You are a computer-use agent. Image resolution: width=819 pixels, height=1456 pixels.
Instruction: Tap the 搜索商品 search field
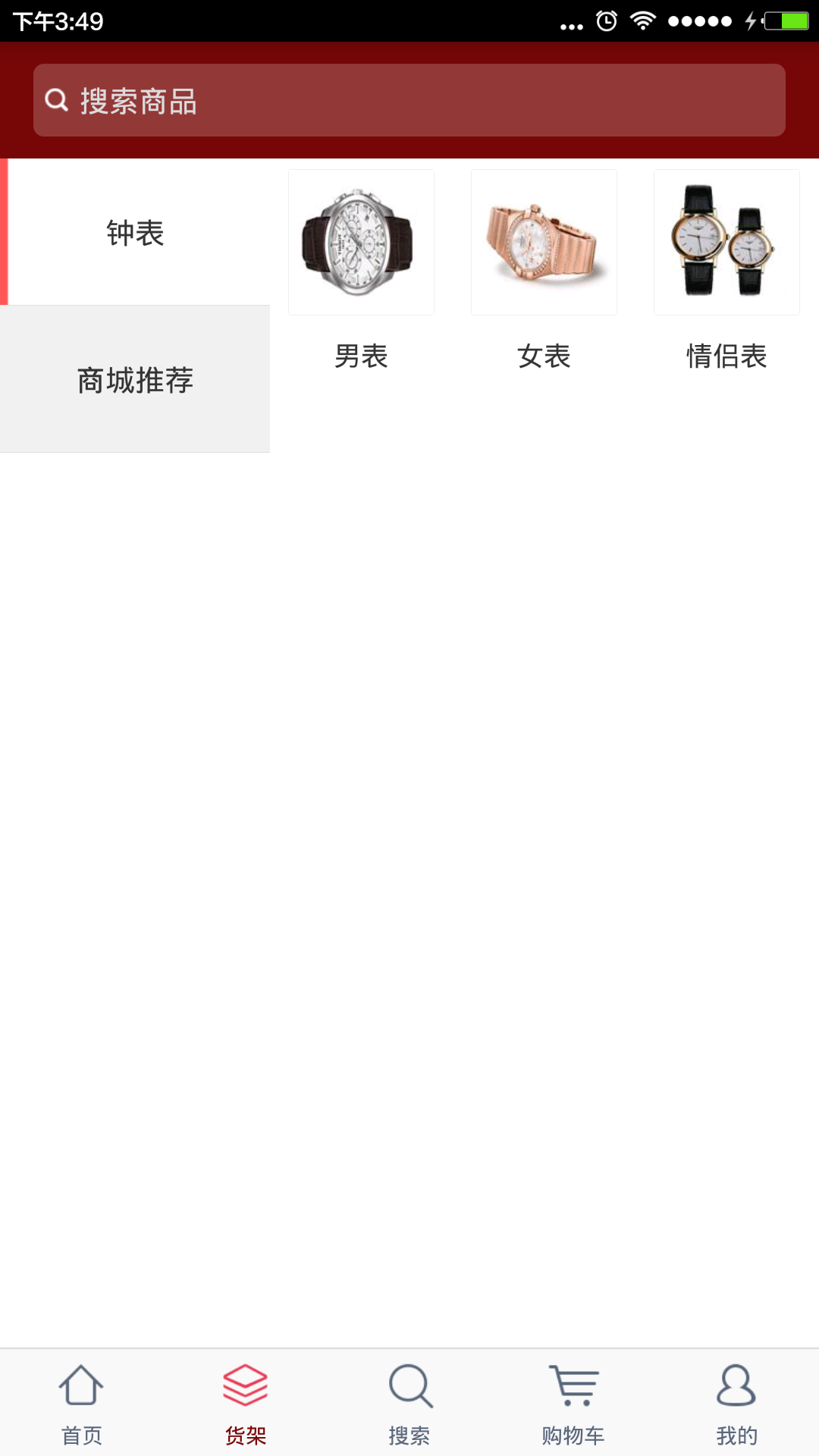[x=409, y=100]
